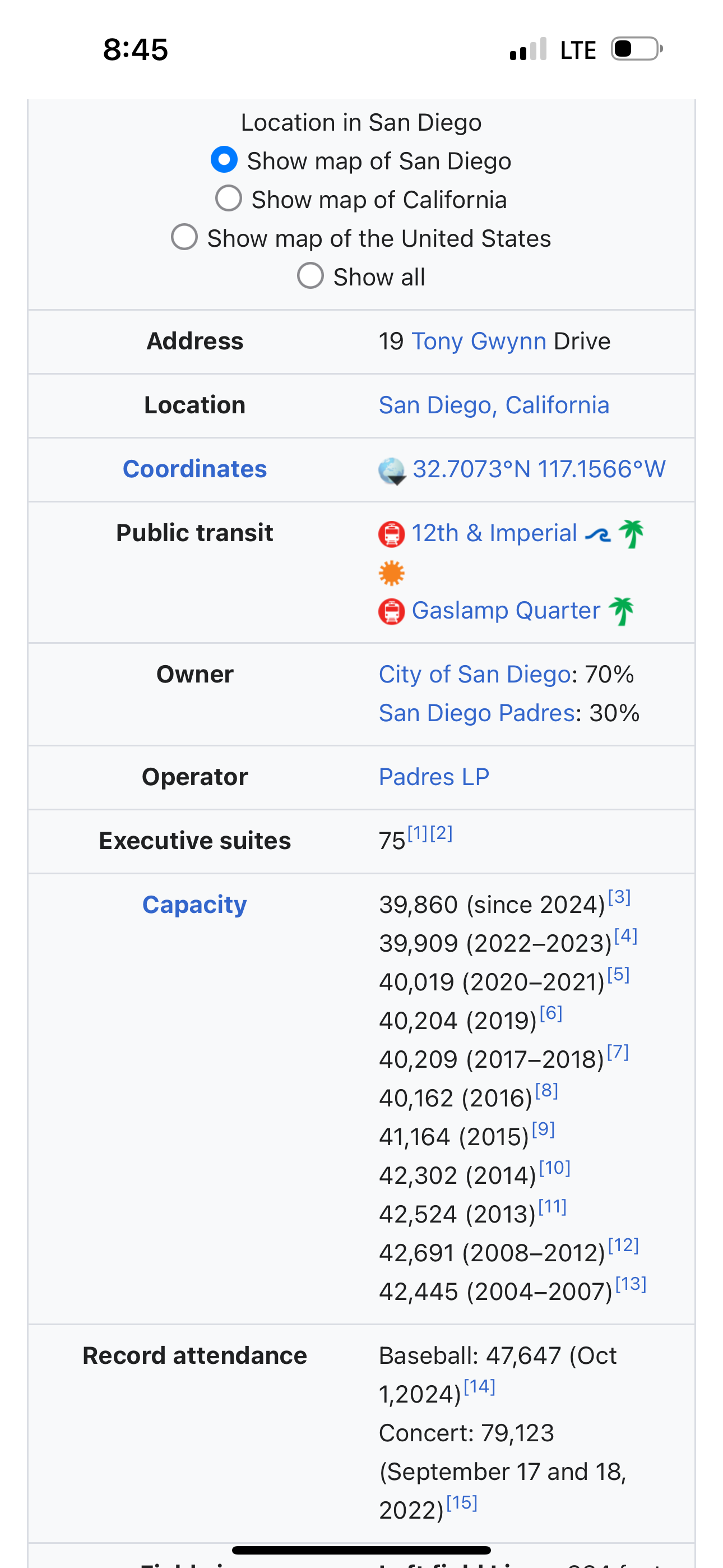Open the City of San Diego link

pyautogui.click(x=475, y=674)
